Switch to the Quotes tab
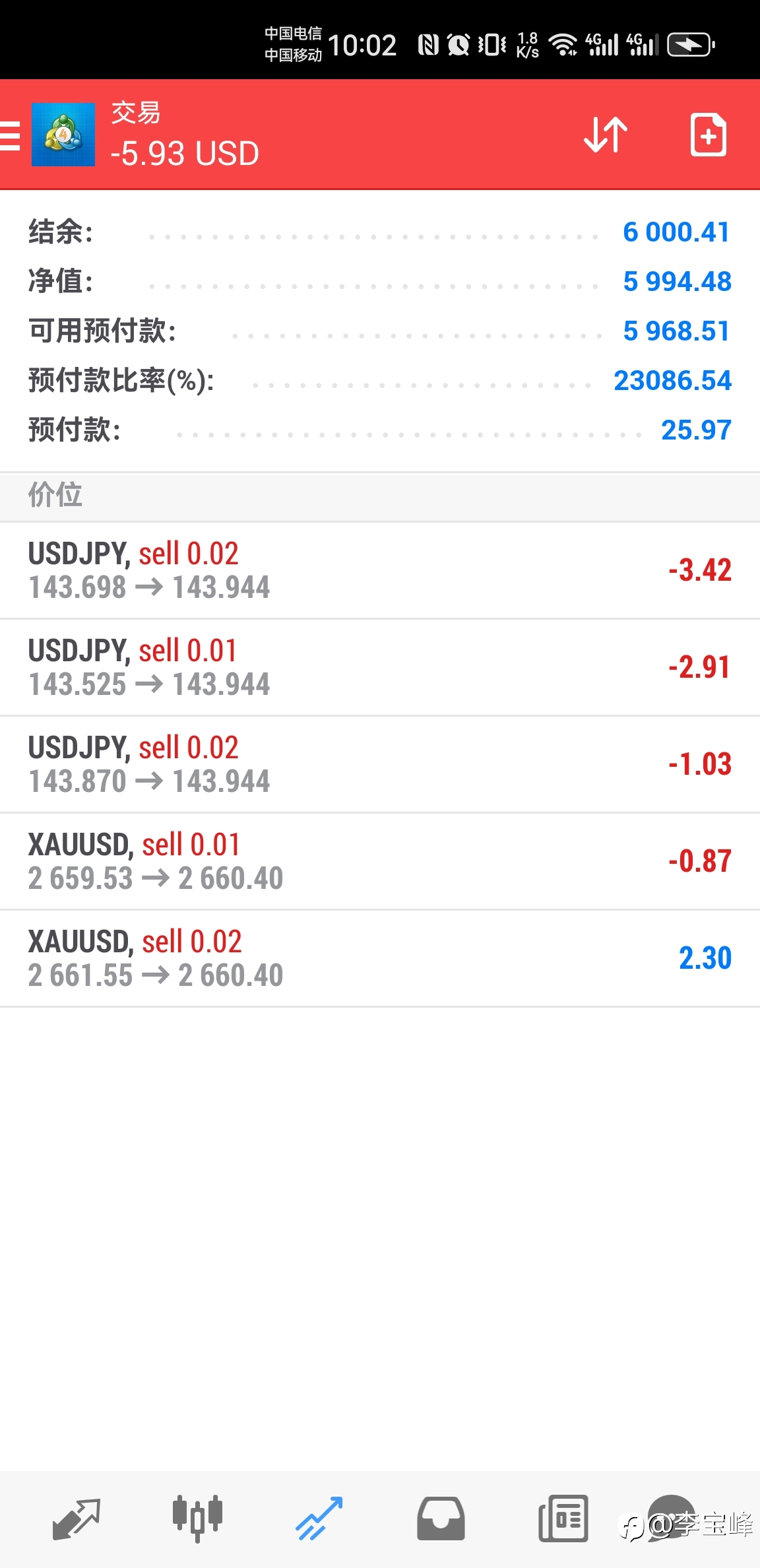Screen dimensions: 760x1568 pyautogui.click(x=76, y=1519)
